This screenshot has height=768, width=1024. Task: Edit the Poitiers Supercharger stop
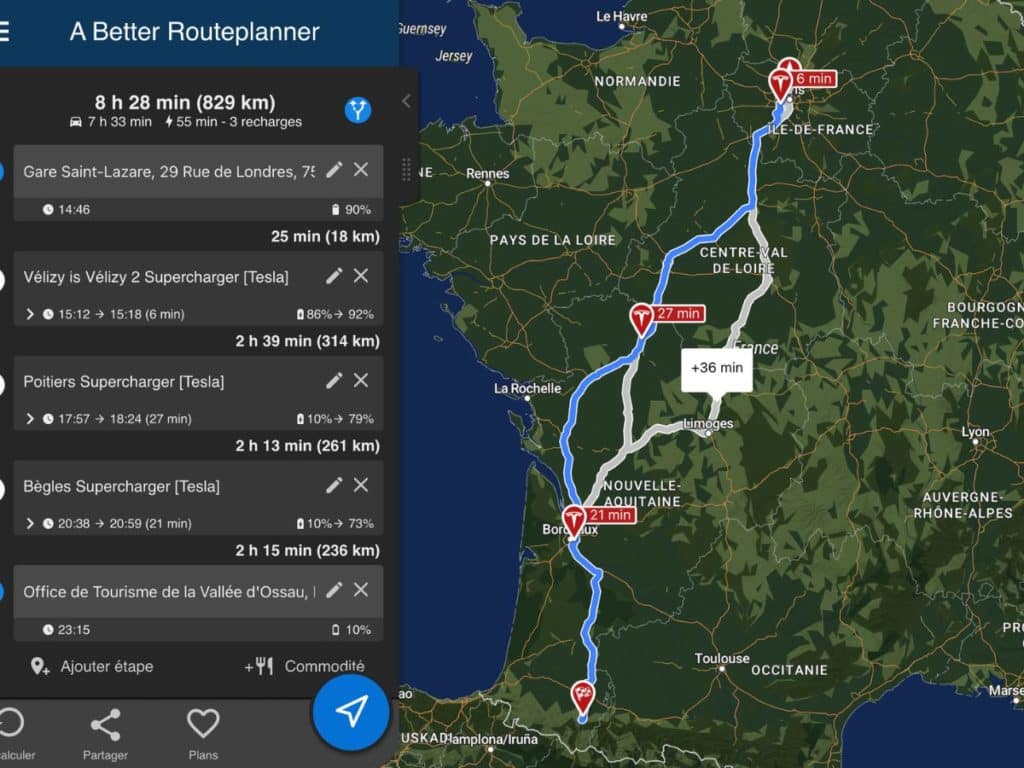click(334, 381)
